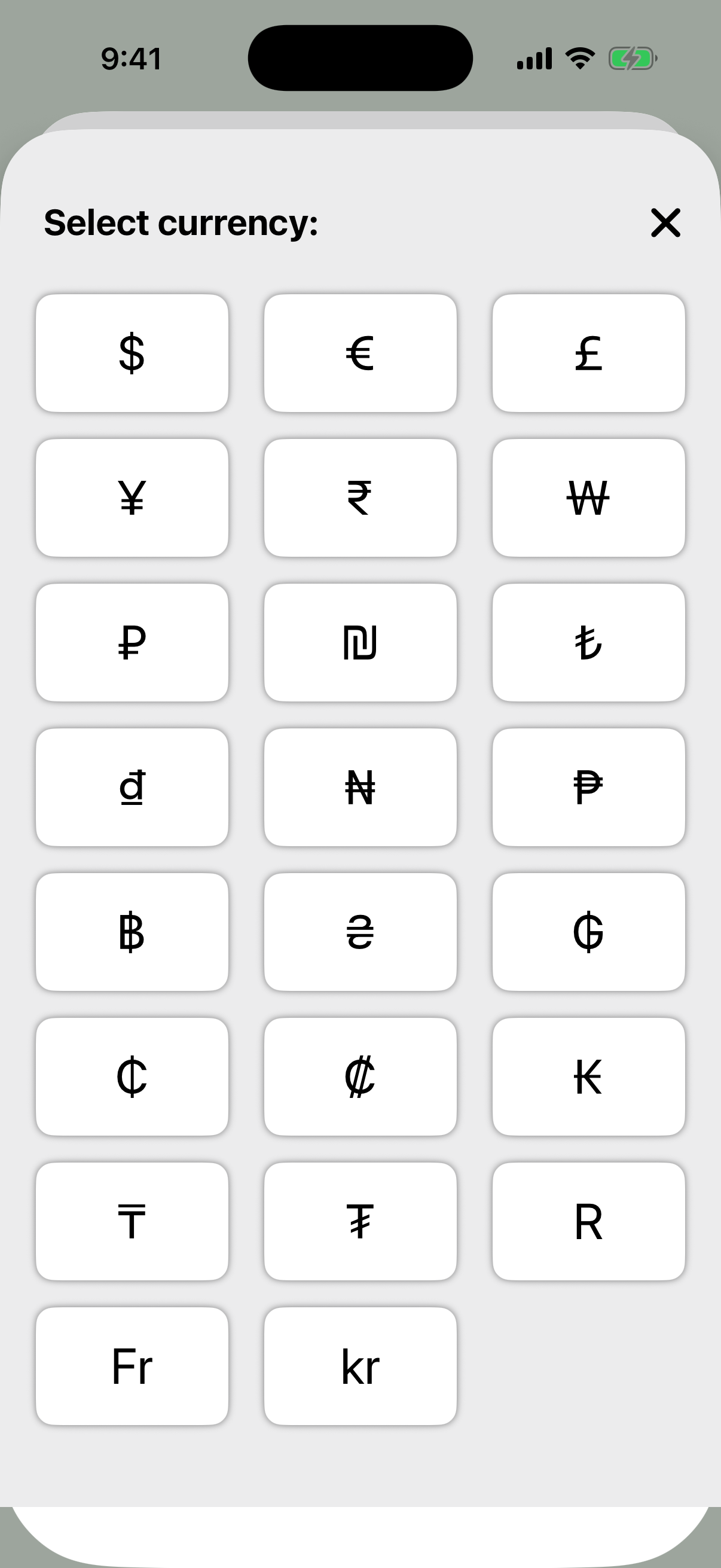
Task: Select the Israeli shekel currency
Action: pyautogui.click(x=360, y=642)
